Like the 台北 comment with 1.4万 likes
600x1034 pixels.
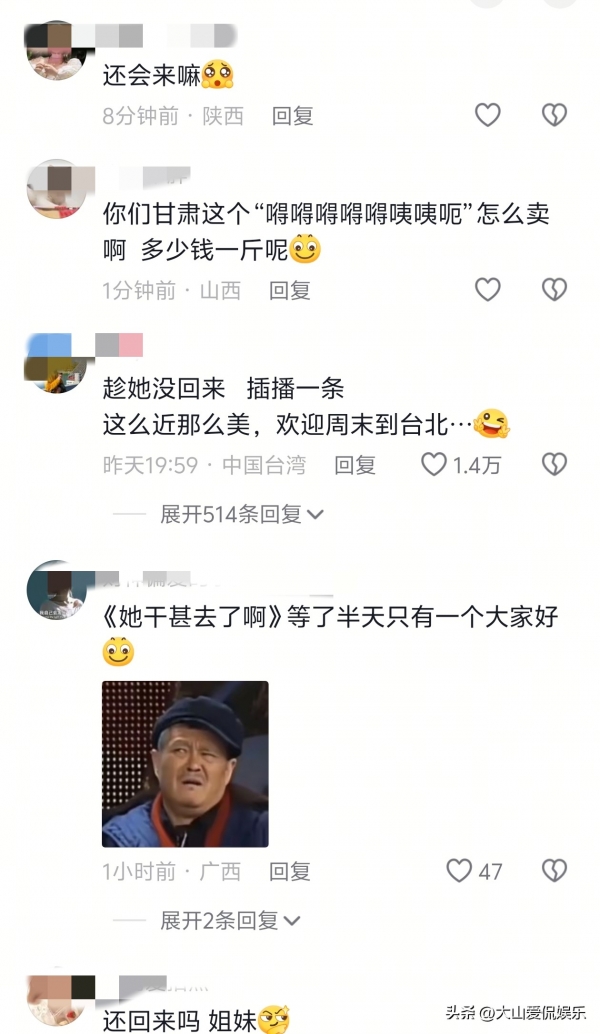pyautogui.click(x=434, y=464)
